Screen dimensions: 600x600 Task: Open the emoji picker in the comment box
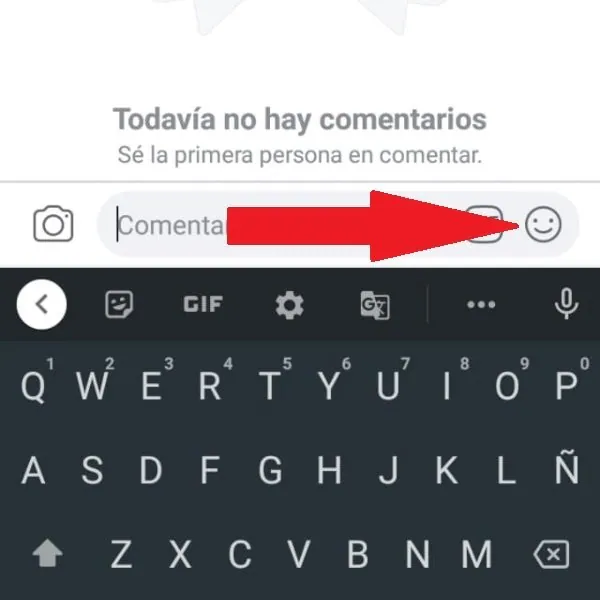[x=544, y=224]
